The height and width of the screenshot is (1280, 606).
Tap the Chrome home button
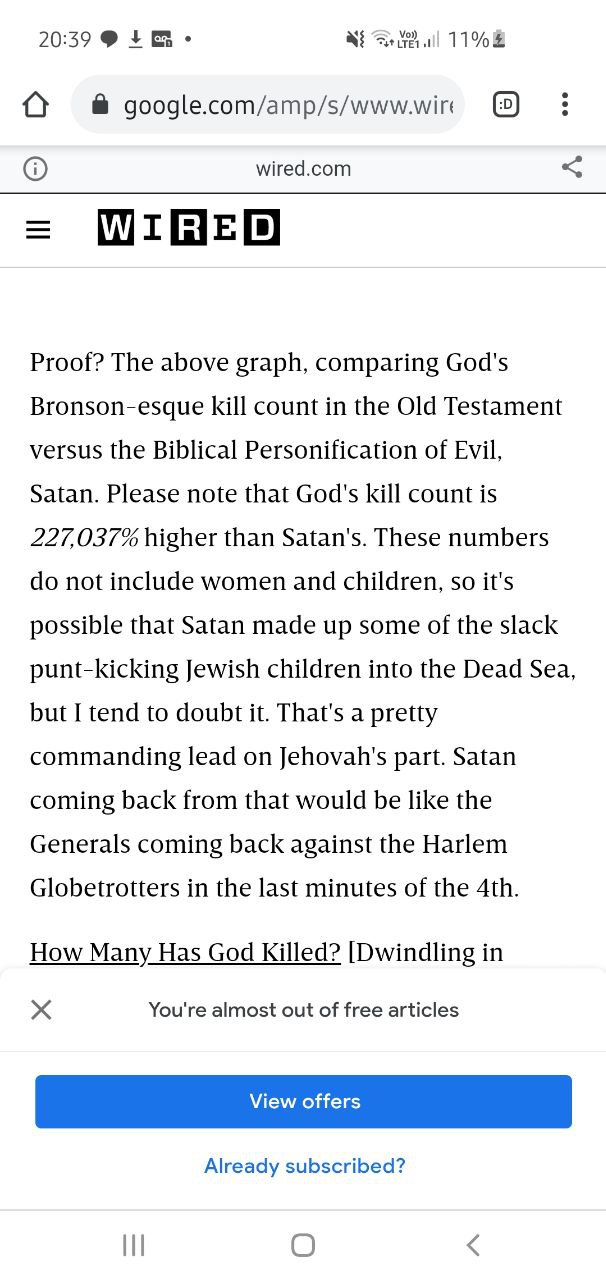[x=35, y=105]
